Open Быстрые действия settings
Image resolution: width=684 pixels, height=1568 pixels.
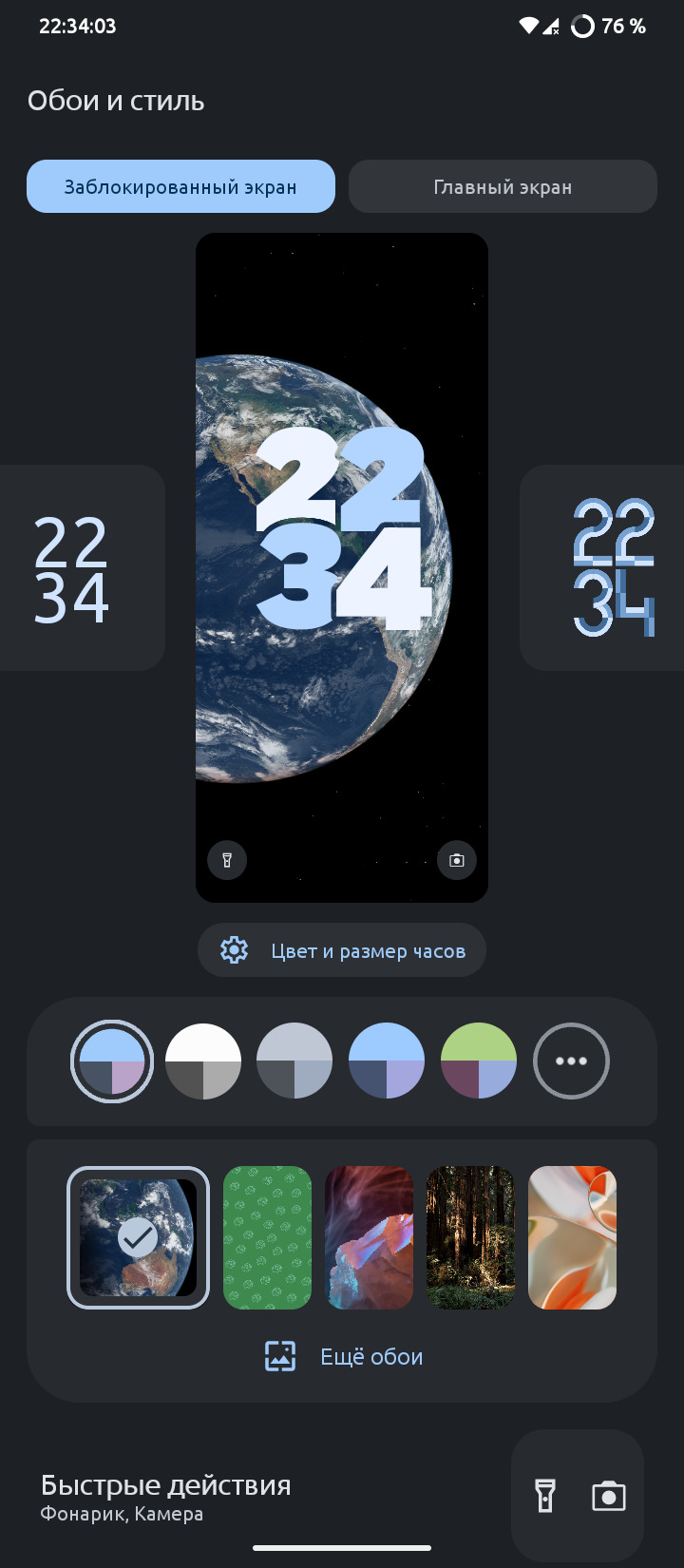(166, 1497)
